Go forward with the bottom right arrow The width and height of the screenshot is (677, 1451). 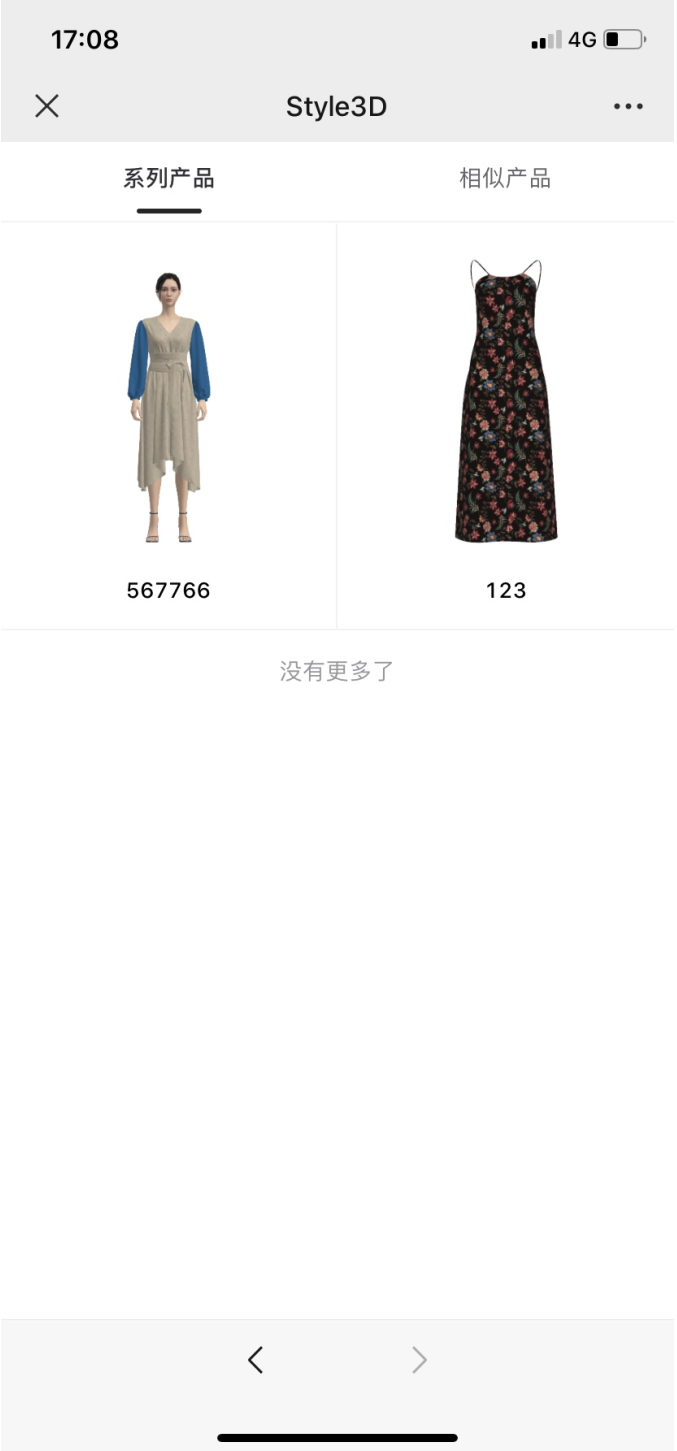(420, 1359)
